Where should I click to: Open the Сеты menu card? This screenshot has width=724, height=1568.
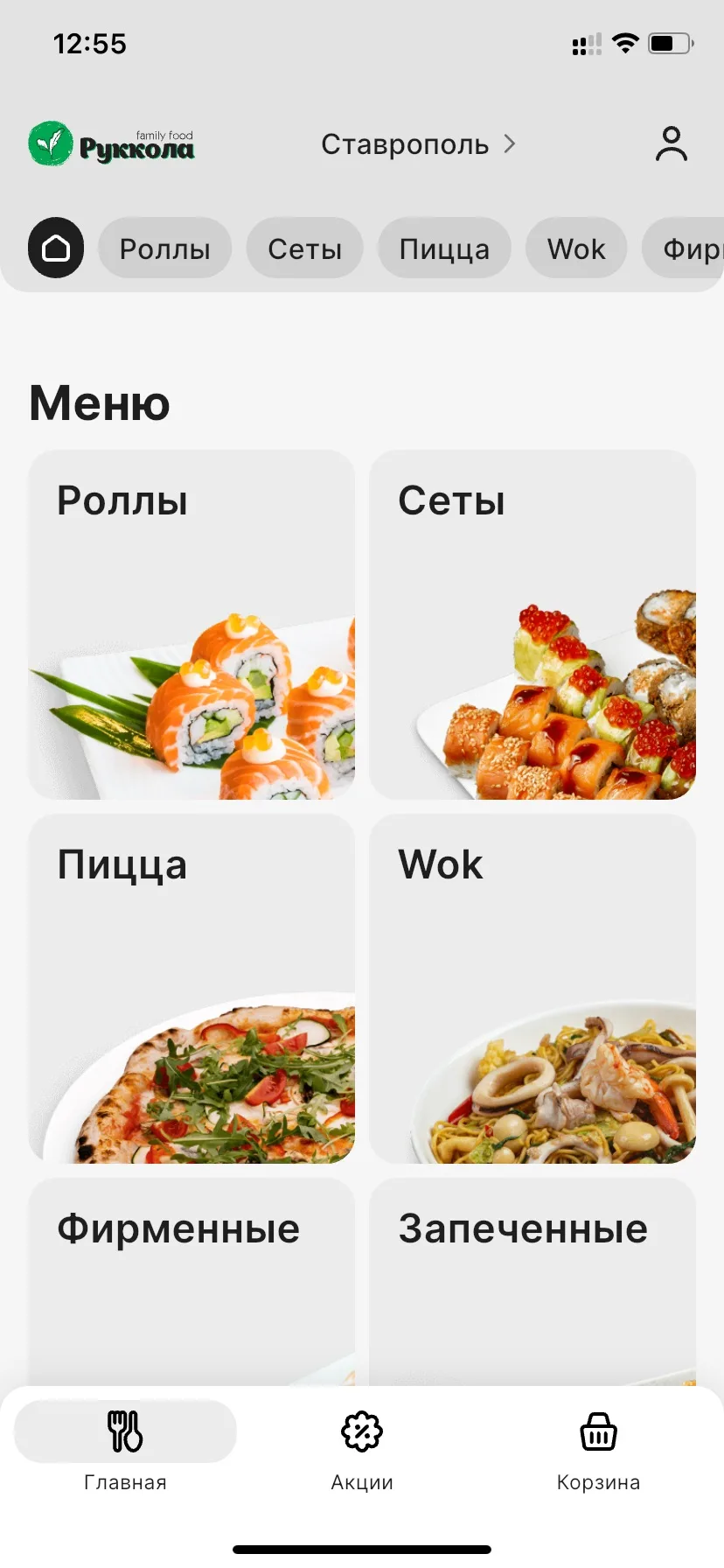(533, 624)
